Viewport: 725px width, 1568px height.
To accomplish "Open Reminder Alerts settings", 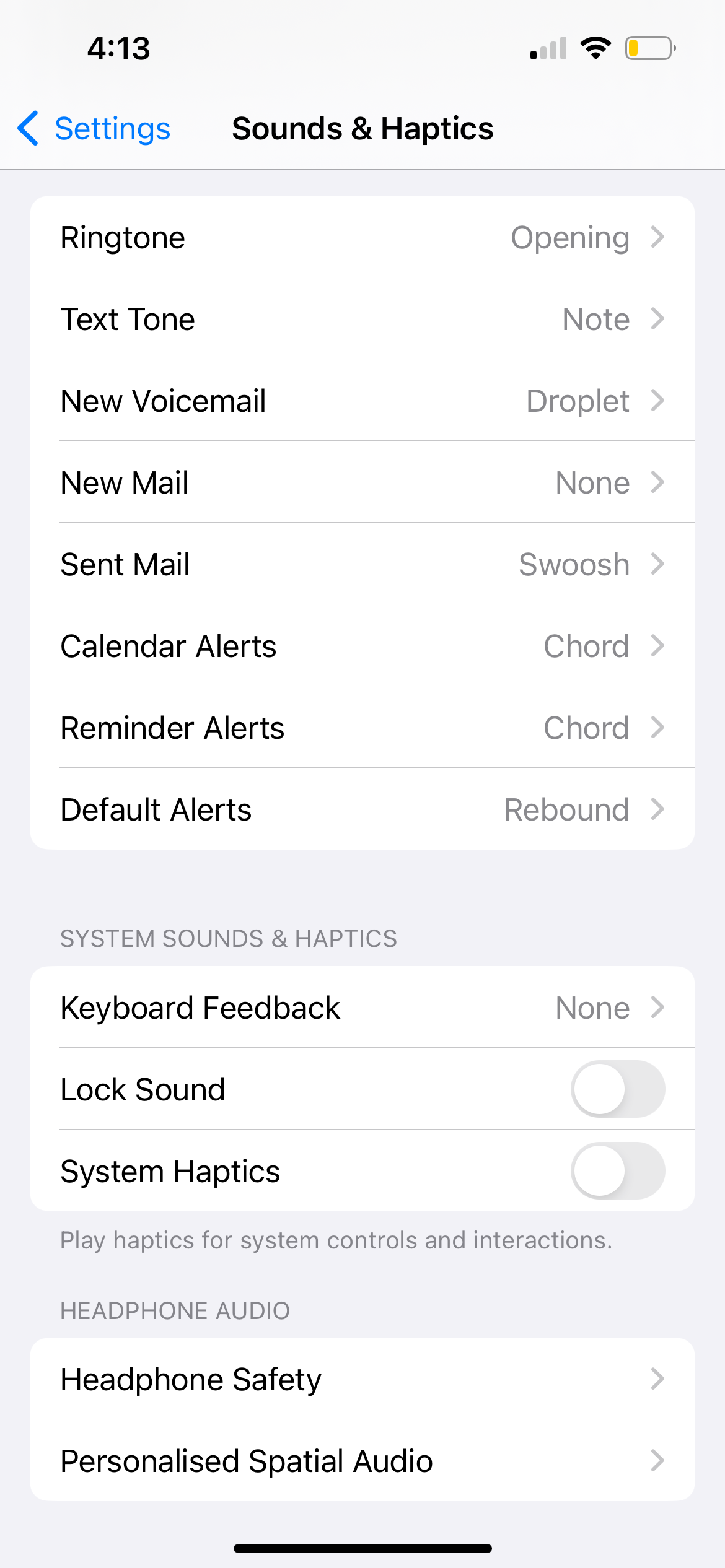I will [362, 727].
